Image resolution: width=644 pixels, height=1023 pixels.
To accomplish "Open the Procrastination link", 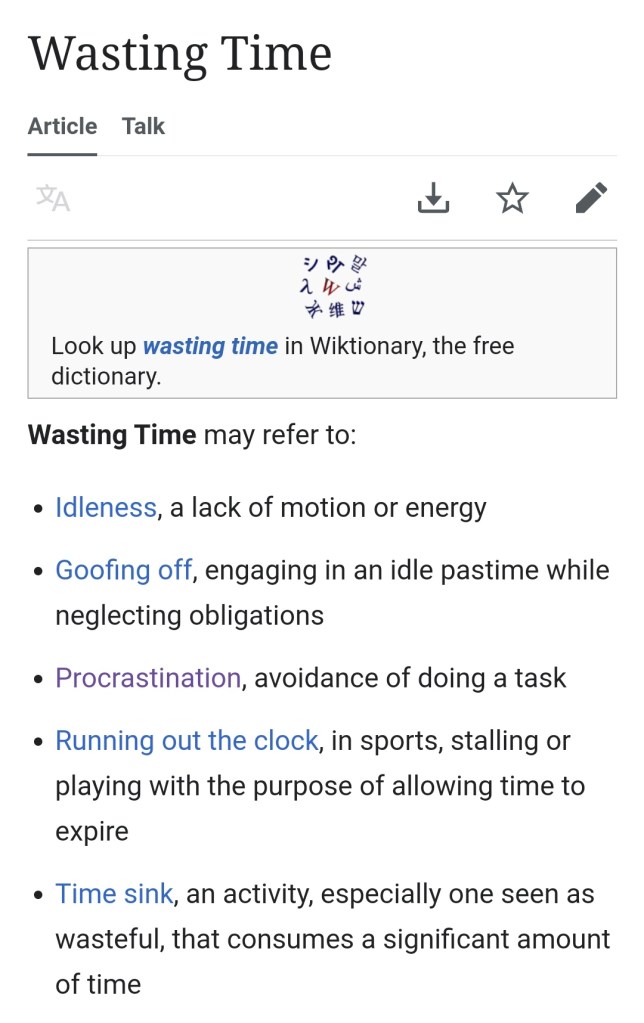I will tap(148, 678).
